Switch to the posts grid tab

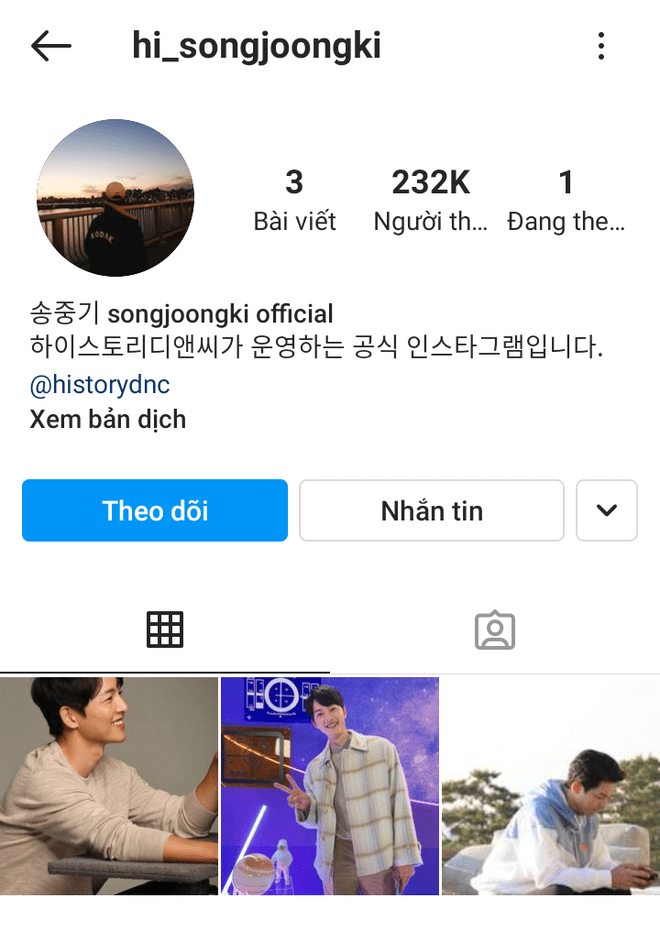click(165, 630)
